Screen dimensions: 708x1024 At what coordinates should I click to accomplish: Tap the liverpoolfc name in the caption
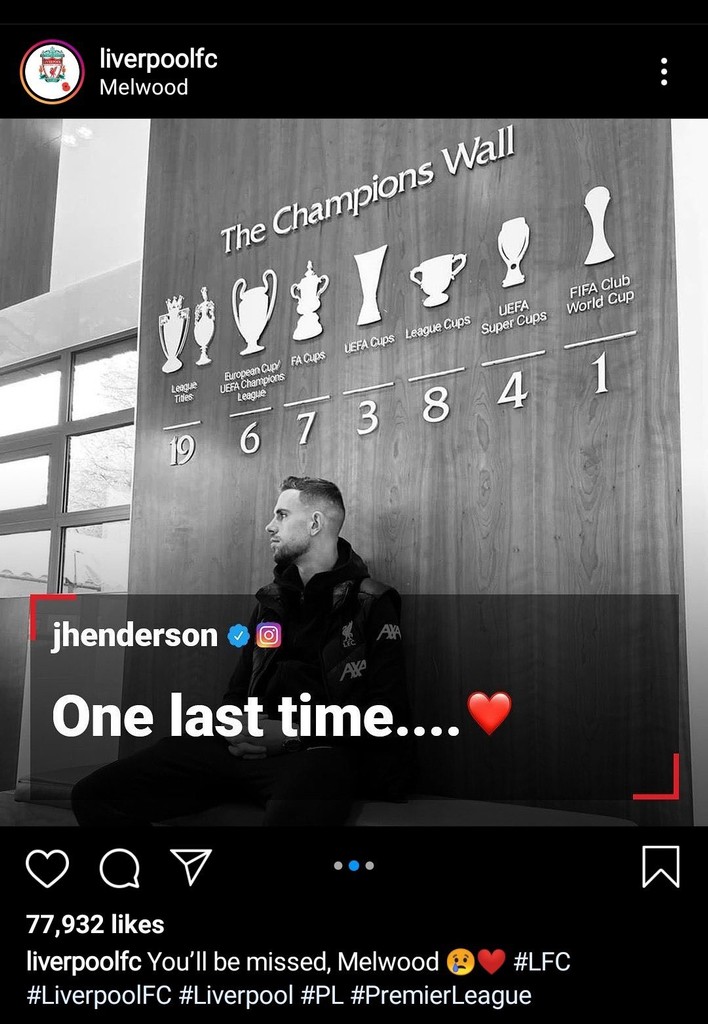[x=84, y=962]
